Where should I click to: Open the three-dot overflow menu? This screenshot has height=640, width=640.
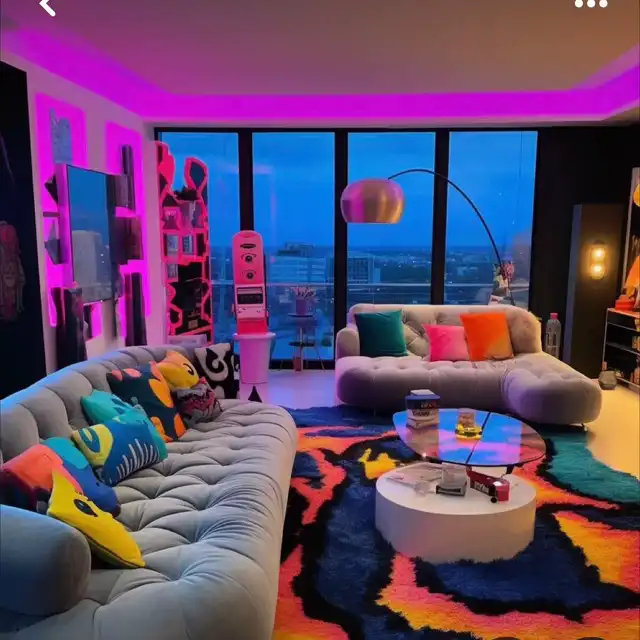click(591, 4)
